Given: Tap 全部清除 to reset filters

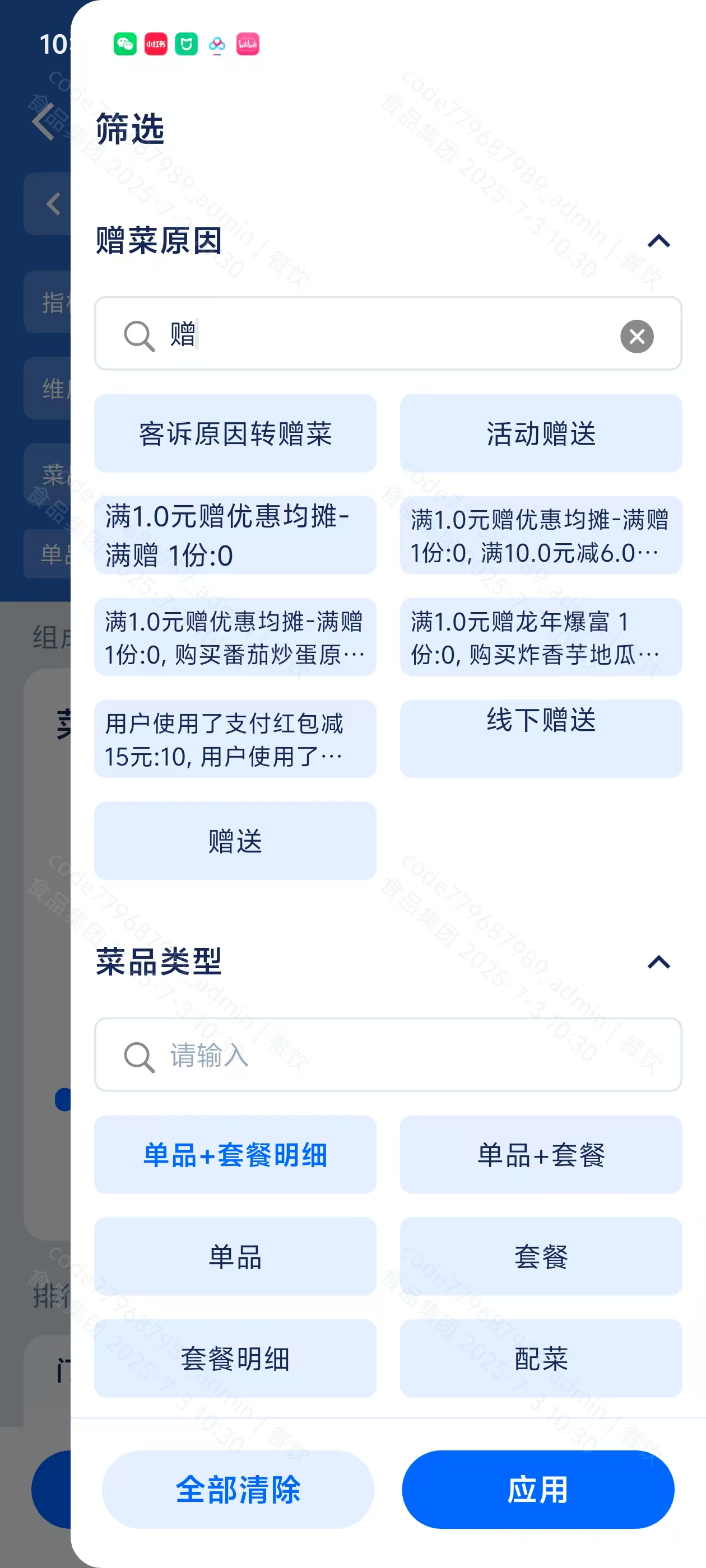Looking at the screenshot, I should pyautogui.click(x=238, y=1490).
